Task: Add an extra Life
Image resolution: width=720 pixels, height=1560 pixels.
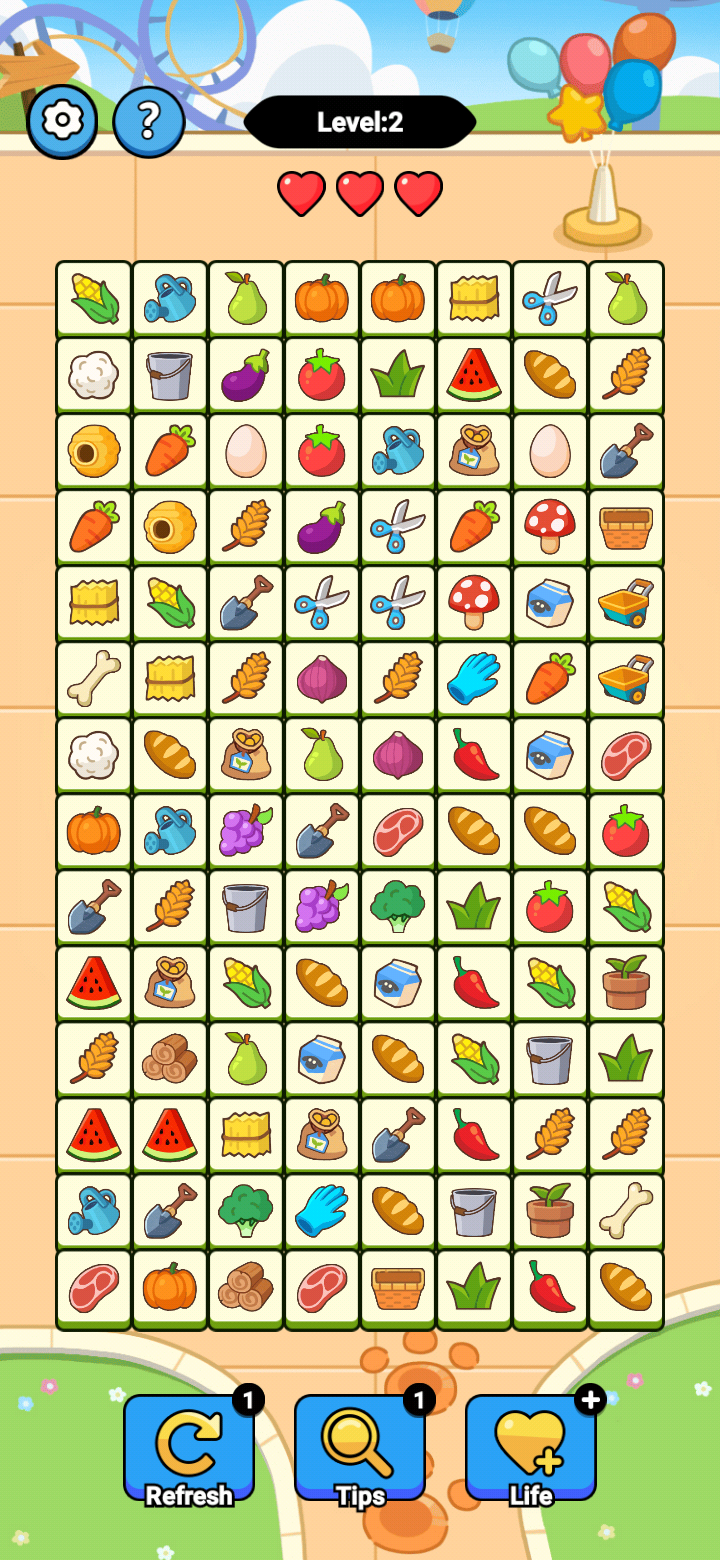Action: click(530, 1446)
